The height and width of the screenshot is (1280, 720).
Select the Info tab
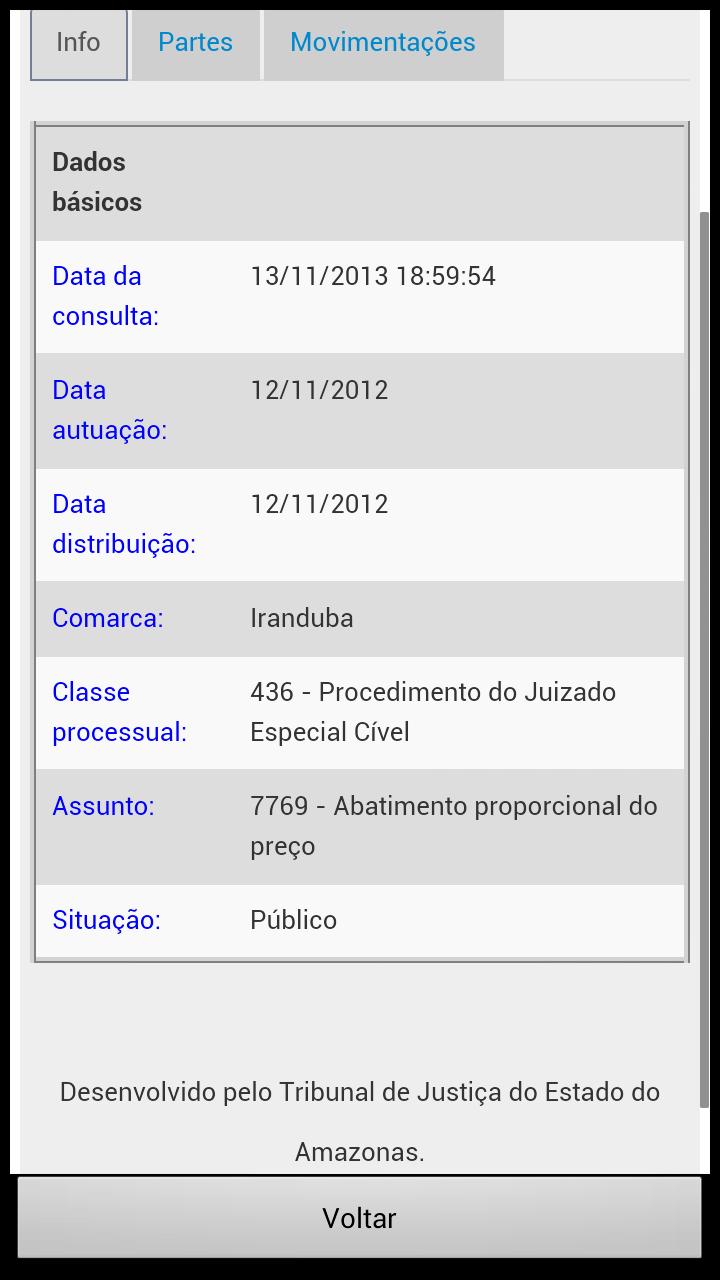pyautogui.click(x=78, y=42)
